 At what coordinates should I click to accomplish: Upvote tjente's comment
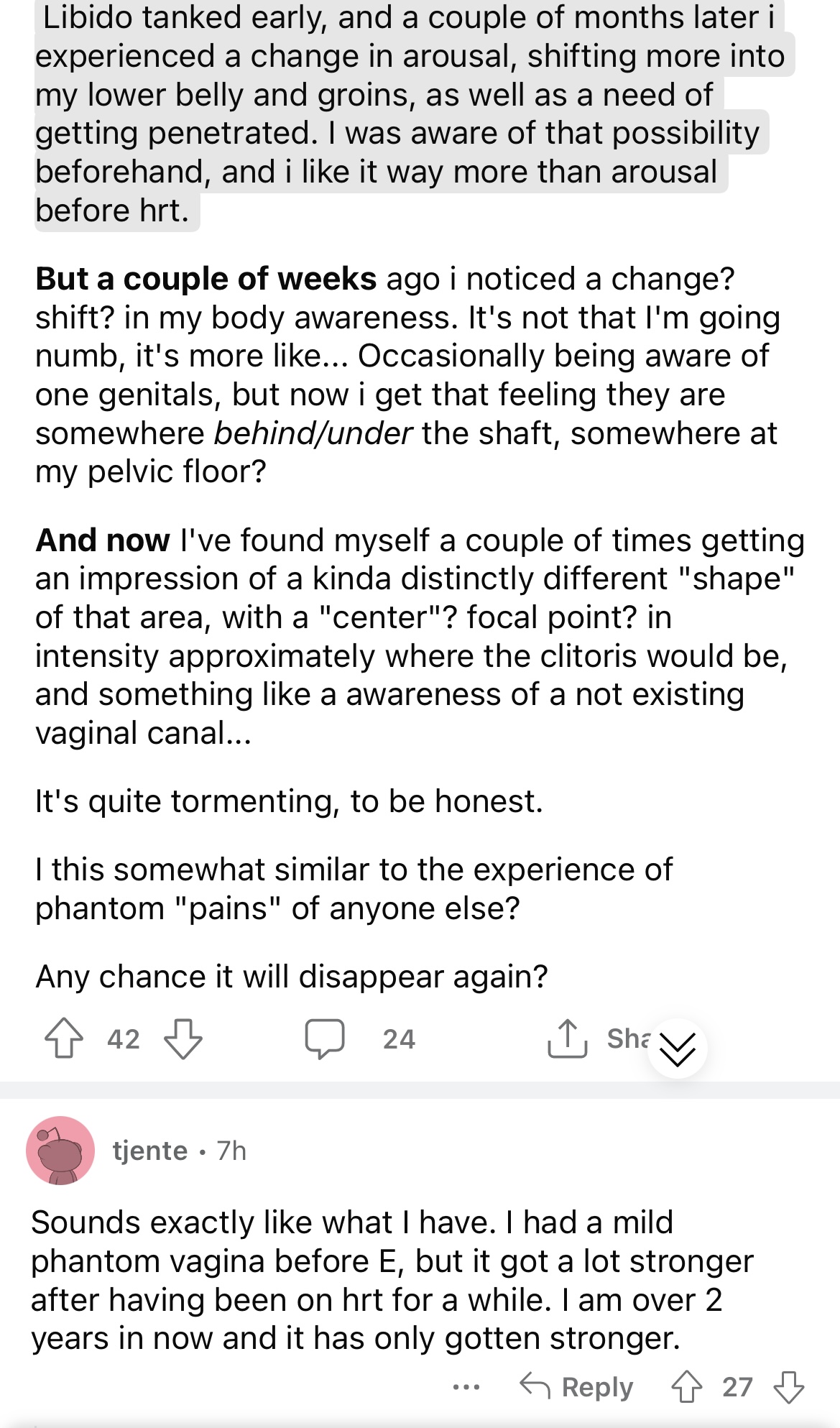(686, 1386)
